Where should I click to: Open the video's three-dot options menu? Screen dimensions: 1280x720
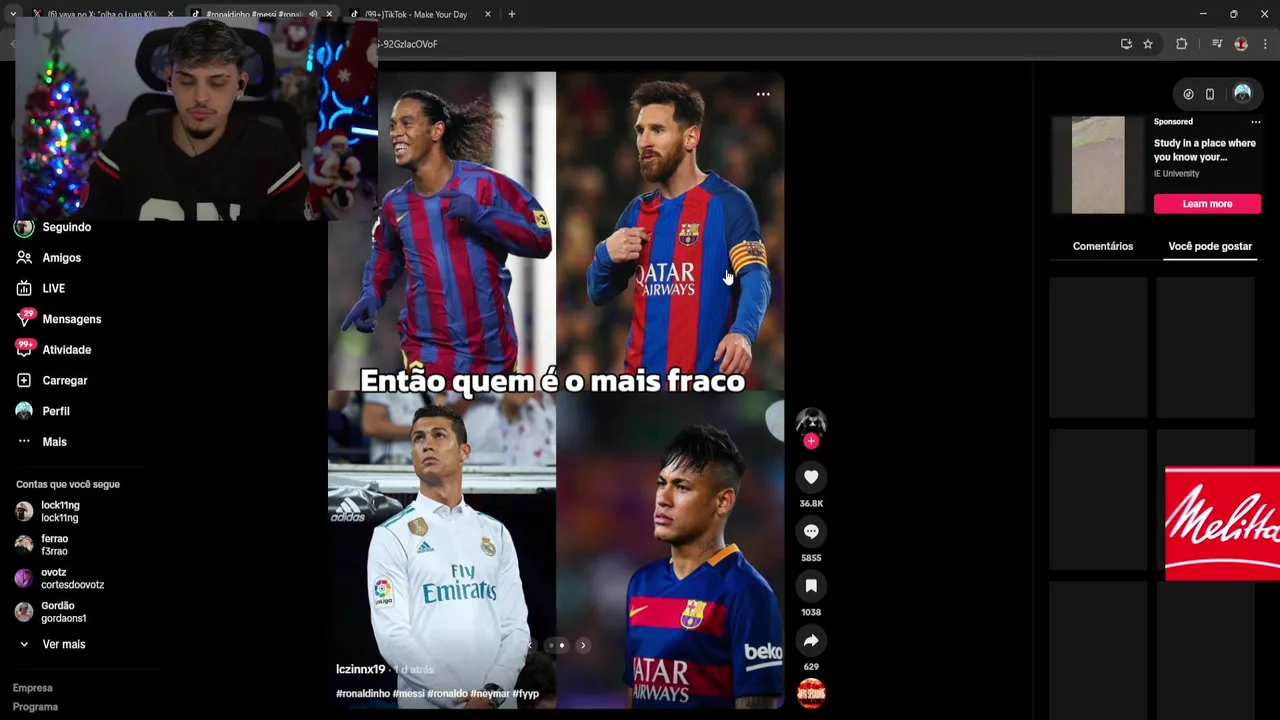tap(763, 94)
